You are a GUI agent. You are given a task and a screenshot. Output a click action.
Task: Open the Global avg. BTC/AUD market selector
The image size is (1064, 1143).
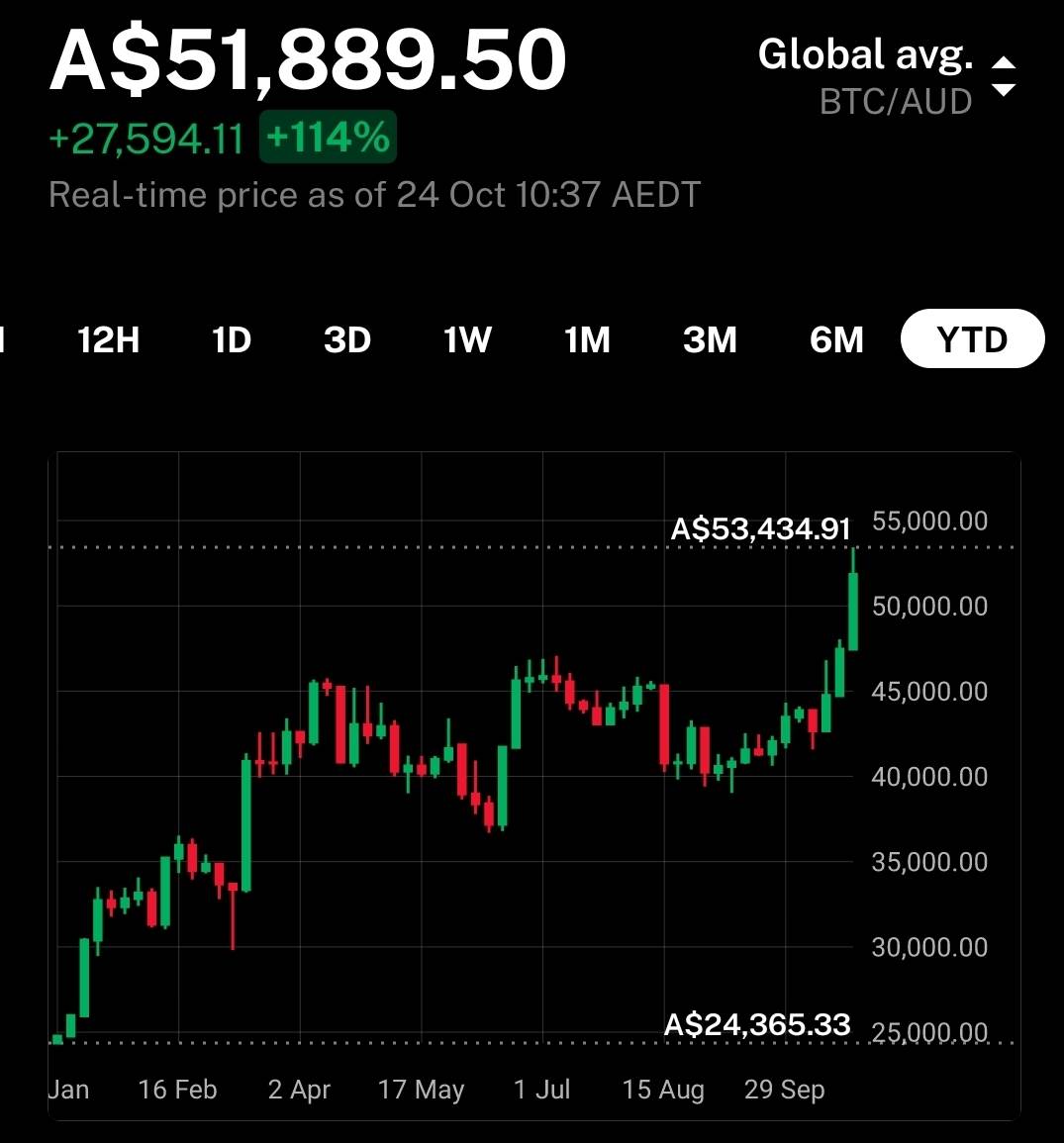point(887,76)
